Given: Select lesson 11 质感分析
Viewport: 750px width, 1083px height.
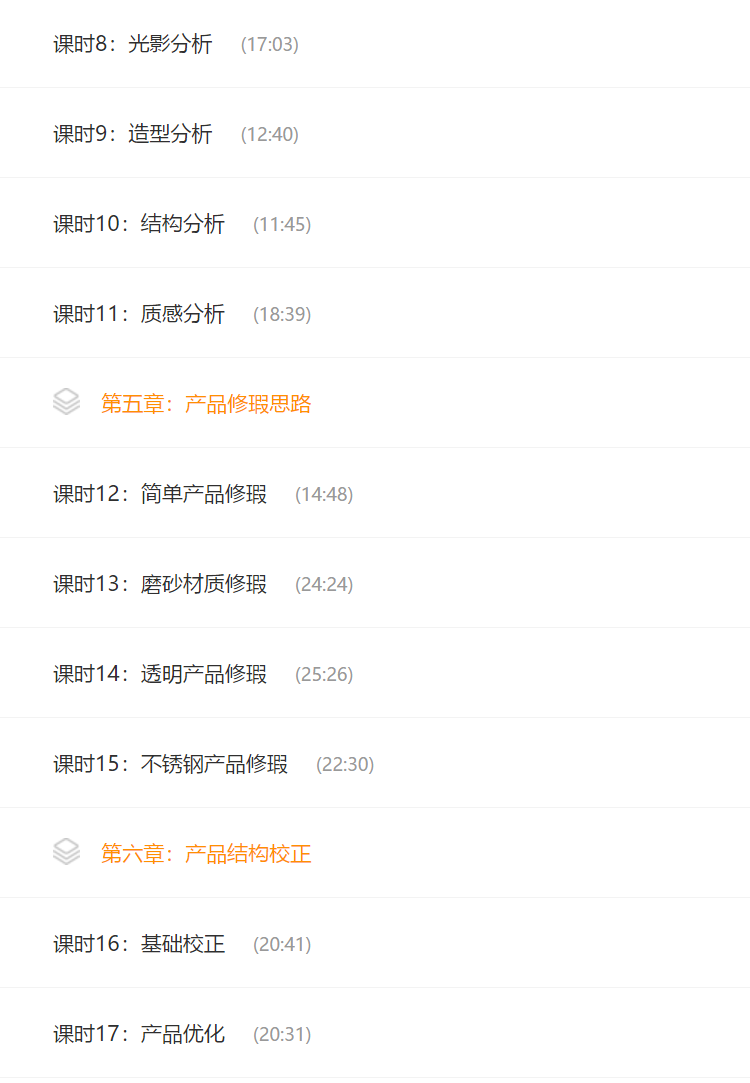Looking at the screenshot, I should [x=139, y=314].
